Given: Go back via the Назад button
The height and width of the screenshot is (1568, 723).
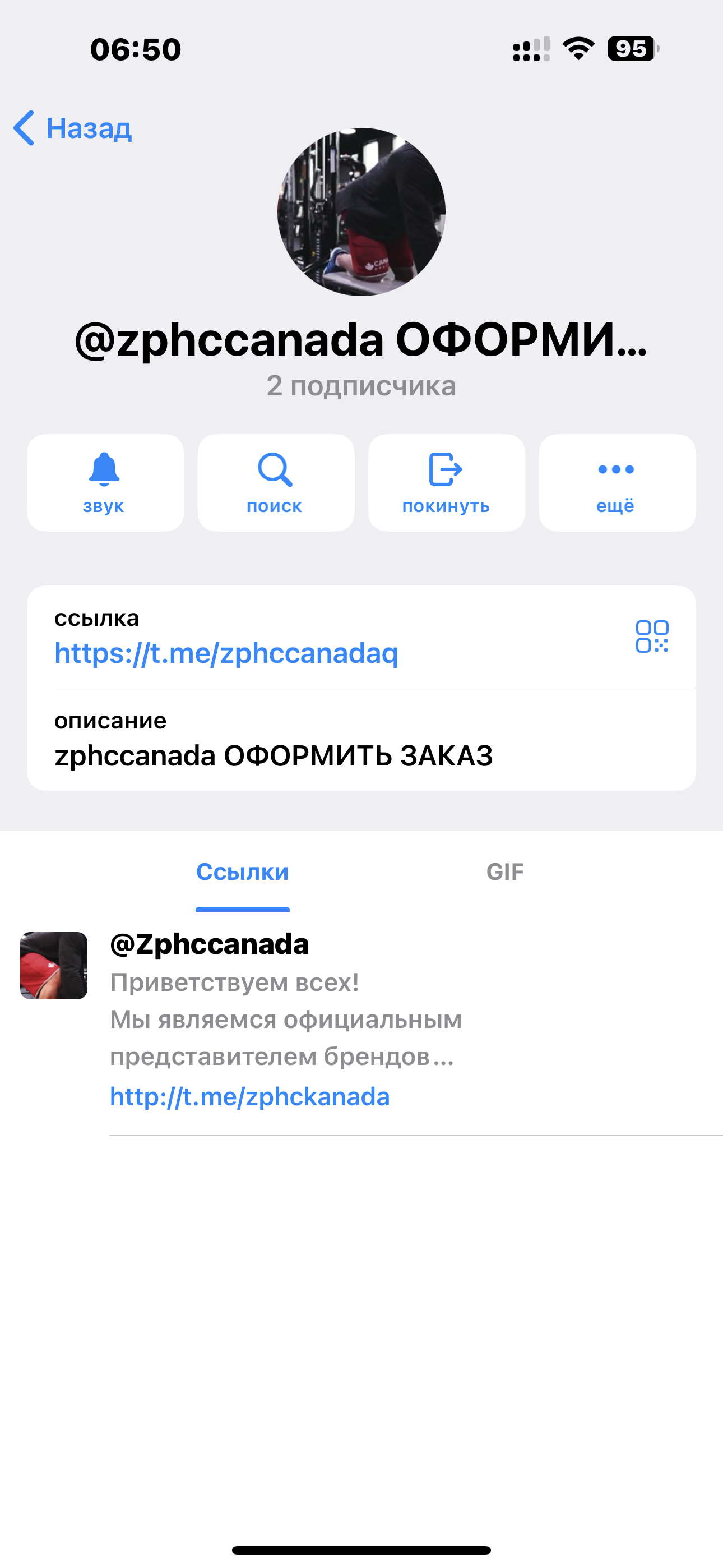Looking at the screenshot, I should point(73,128).
